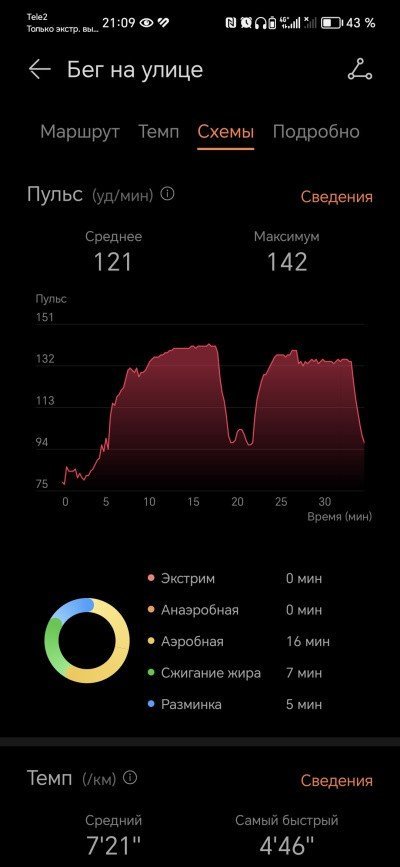Viewport: 400px width, 867px height.
Task: Go back with the arrow
Action: (40, 70)
